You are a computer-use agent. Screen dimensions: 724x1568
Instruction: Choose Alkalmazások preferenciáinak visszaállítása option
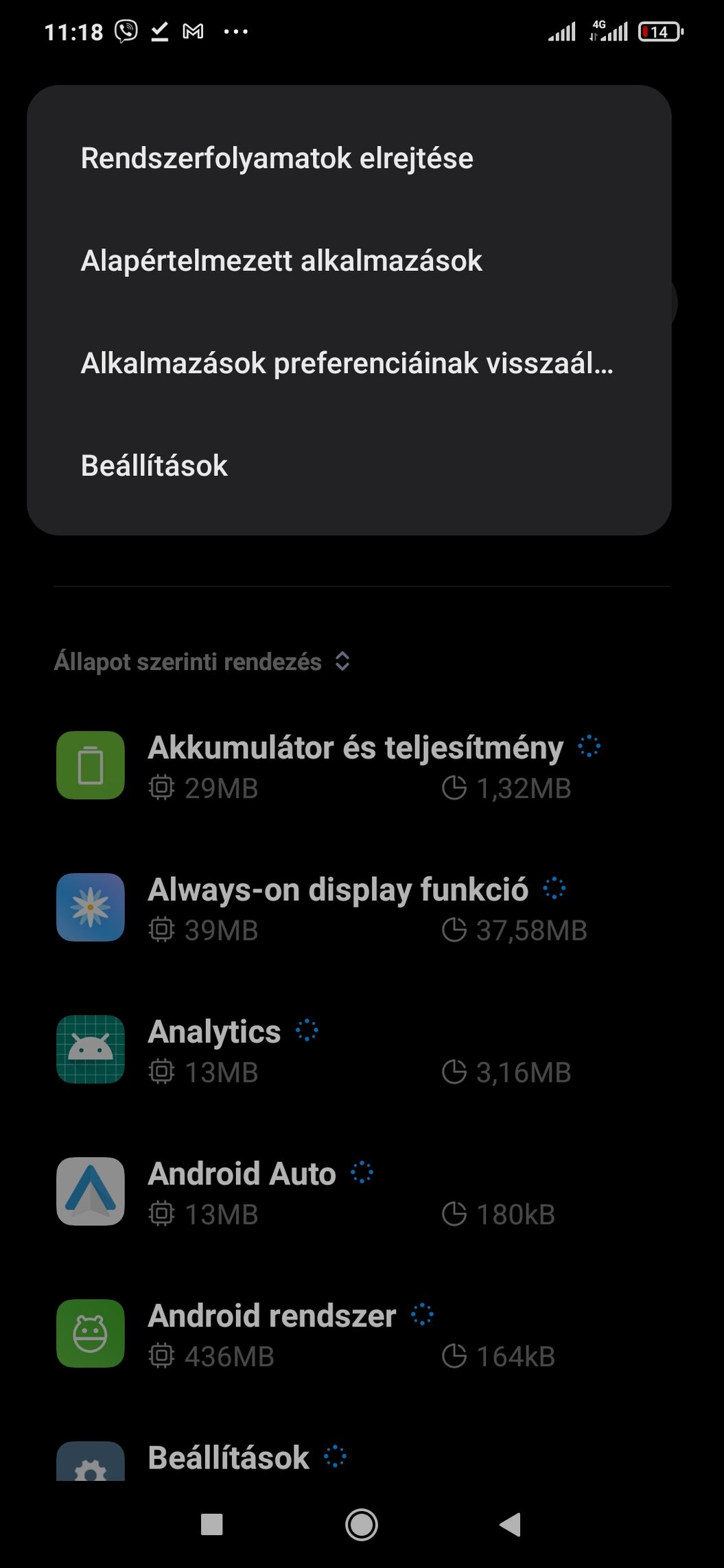click(347, 363)
